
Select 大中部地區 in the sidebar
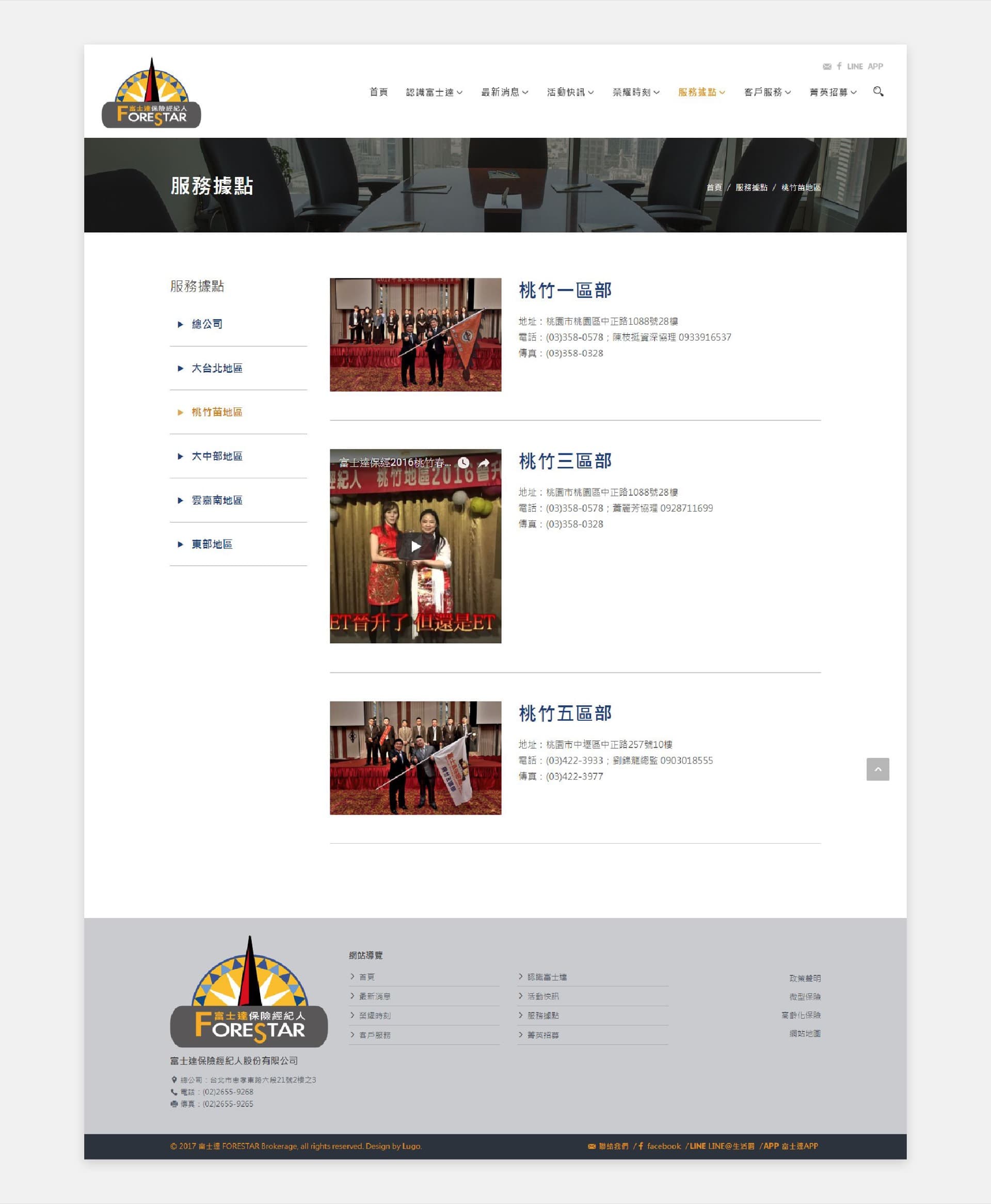tap(216, 456)
